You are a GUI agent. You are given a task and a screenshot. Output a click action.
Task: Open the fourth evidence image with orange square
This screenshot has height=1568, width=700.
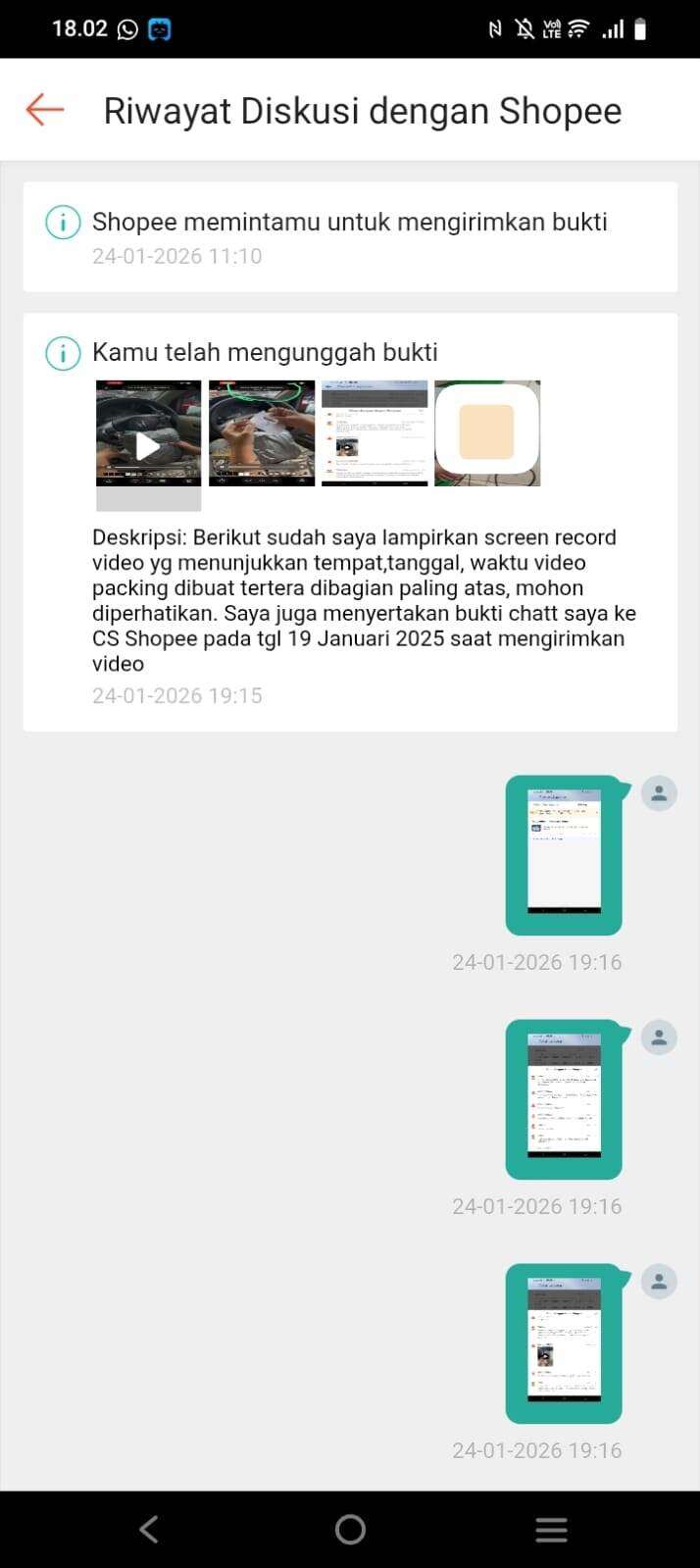tap(487, 433)
